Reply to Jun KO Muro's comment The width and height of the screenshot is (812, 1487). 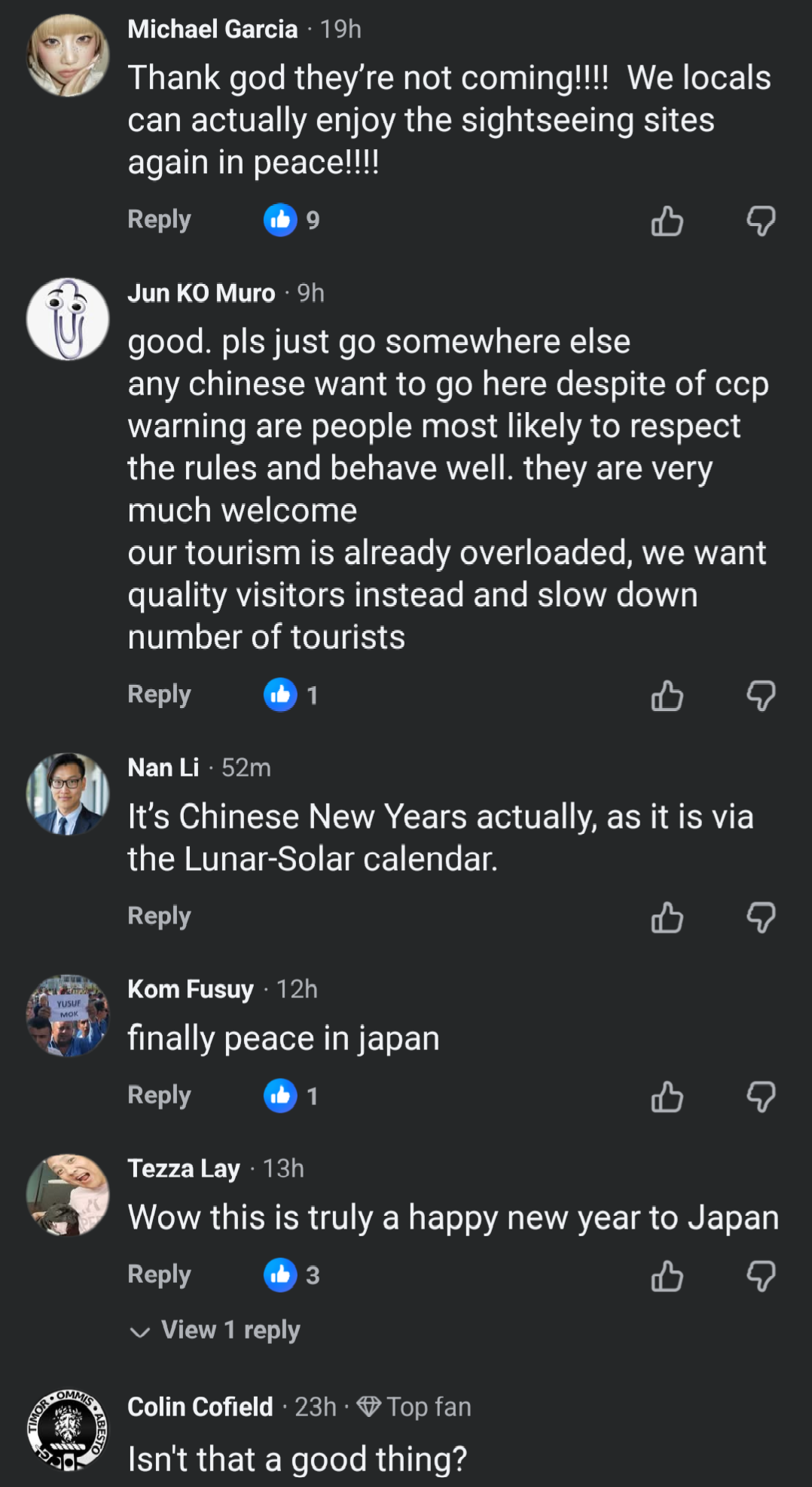(159, 694)
